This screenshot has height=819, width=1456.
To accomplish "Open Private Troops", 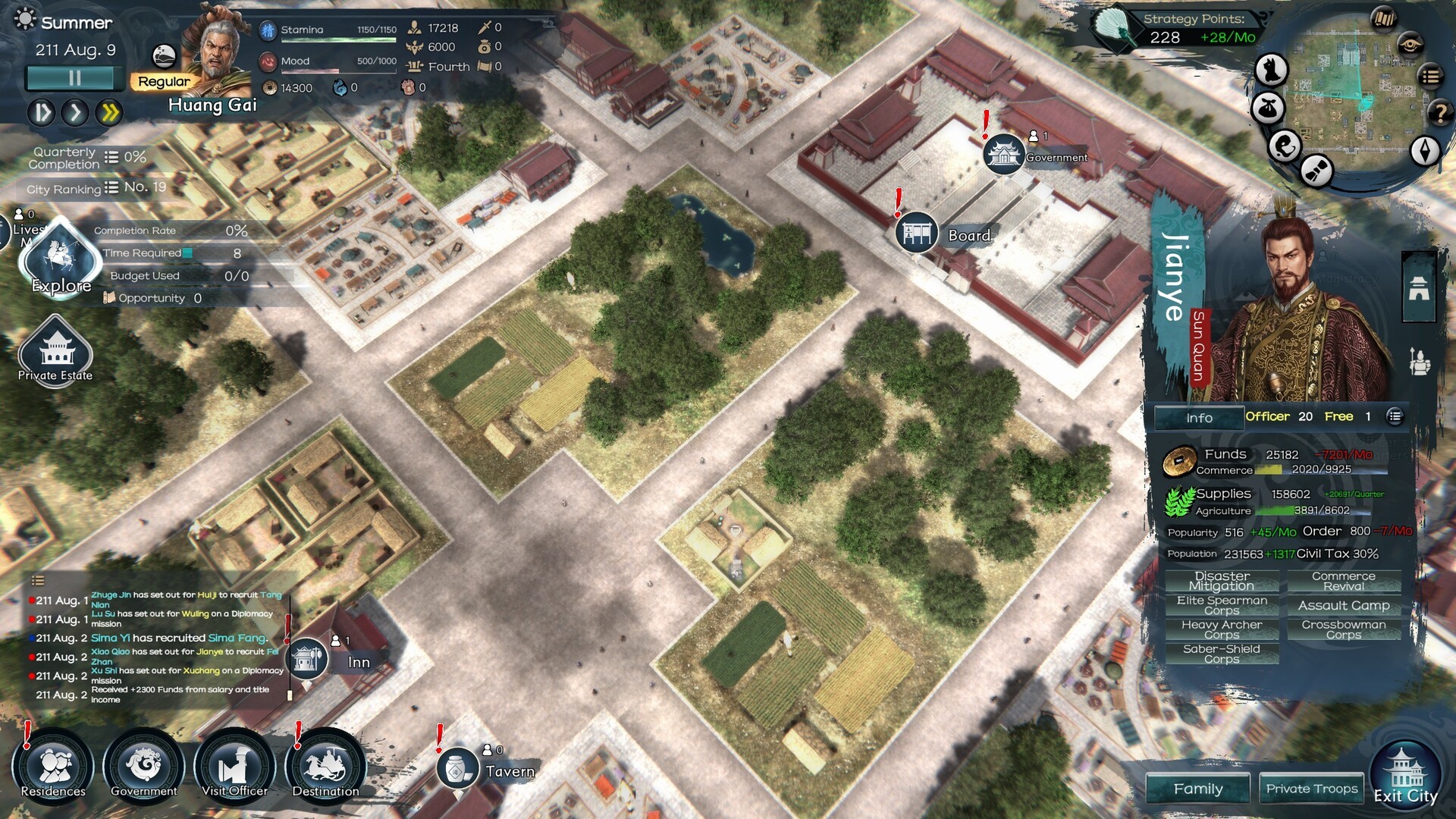I will (x=1311, y=789).
